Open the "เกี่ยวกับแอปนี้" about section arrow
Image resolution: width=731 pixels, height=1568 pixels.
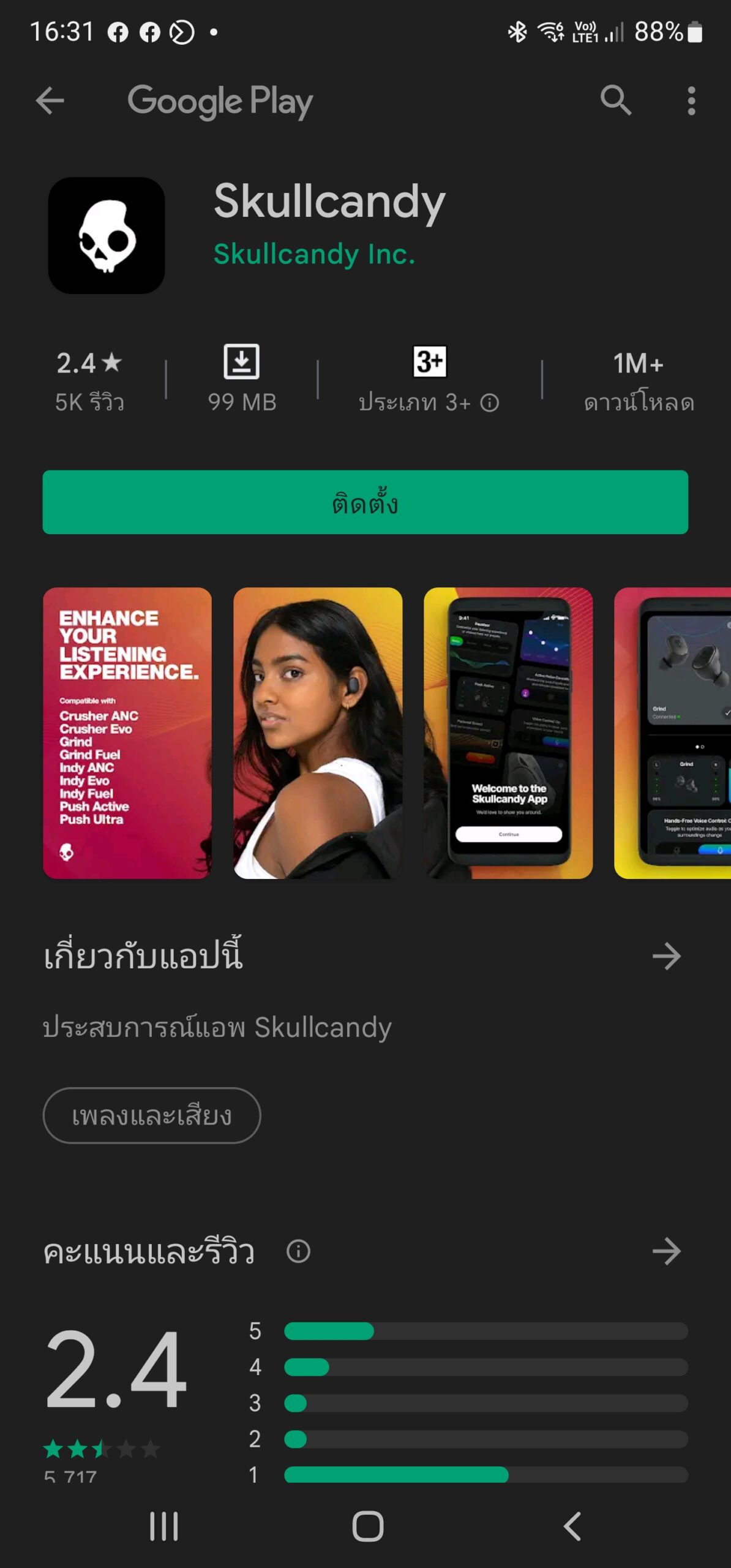coord(666,956)
